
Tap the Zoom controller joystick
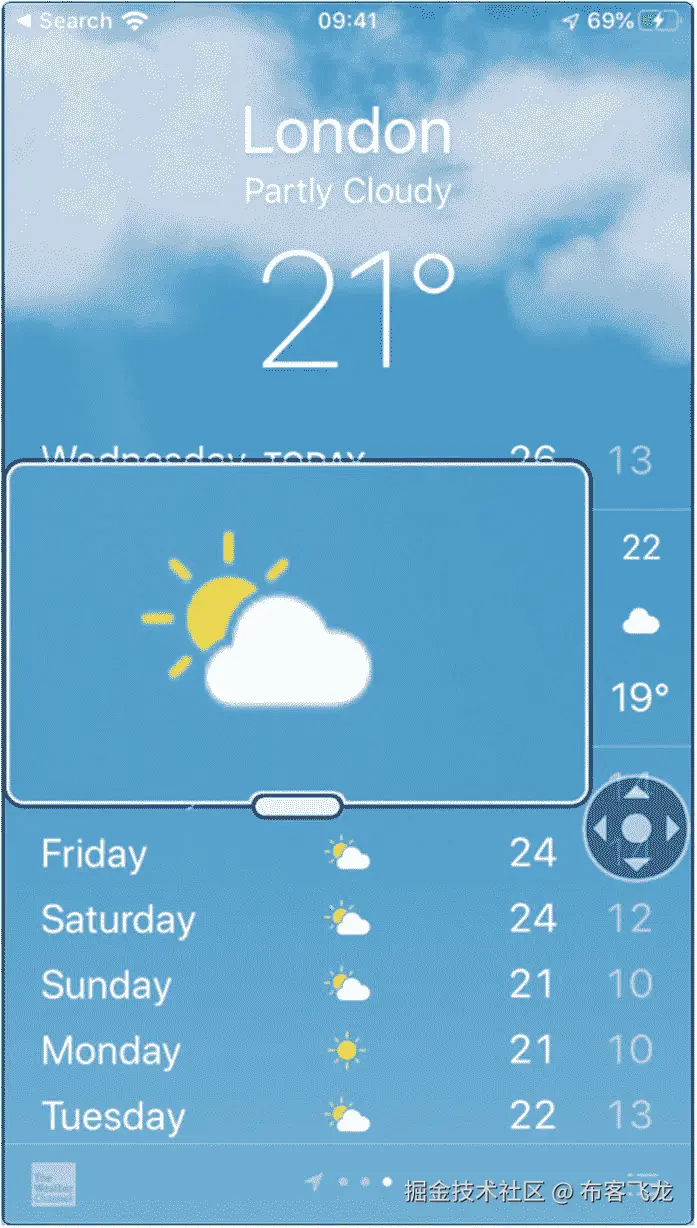(635, 828)
